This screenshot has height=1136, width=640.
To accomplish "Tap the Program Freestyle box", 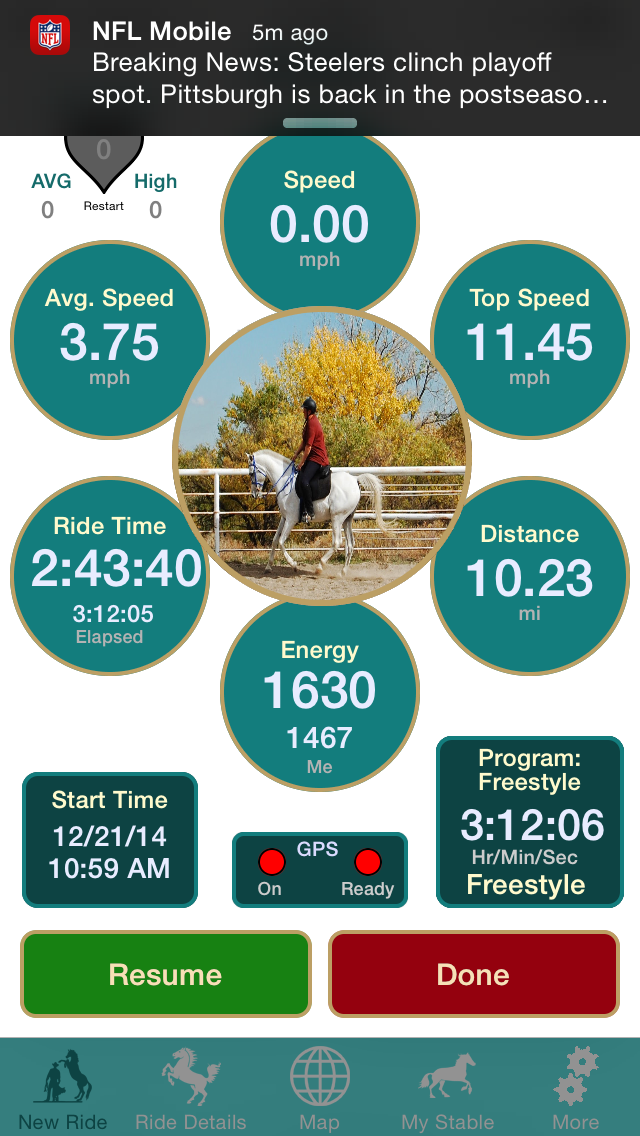I will click(530, 822).
